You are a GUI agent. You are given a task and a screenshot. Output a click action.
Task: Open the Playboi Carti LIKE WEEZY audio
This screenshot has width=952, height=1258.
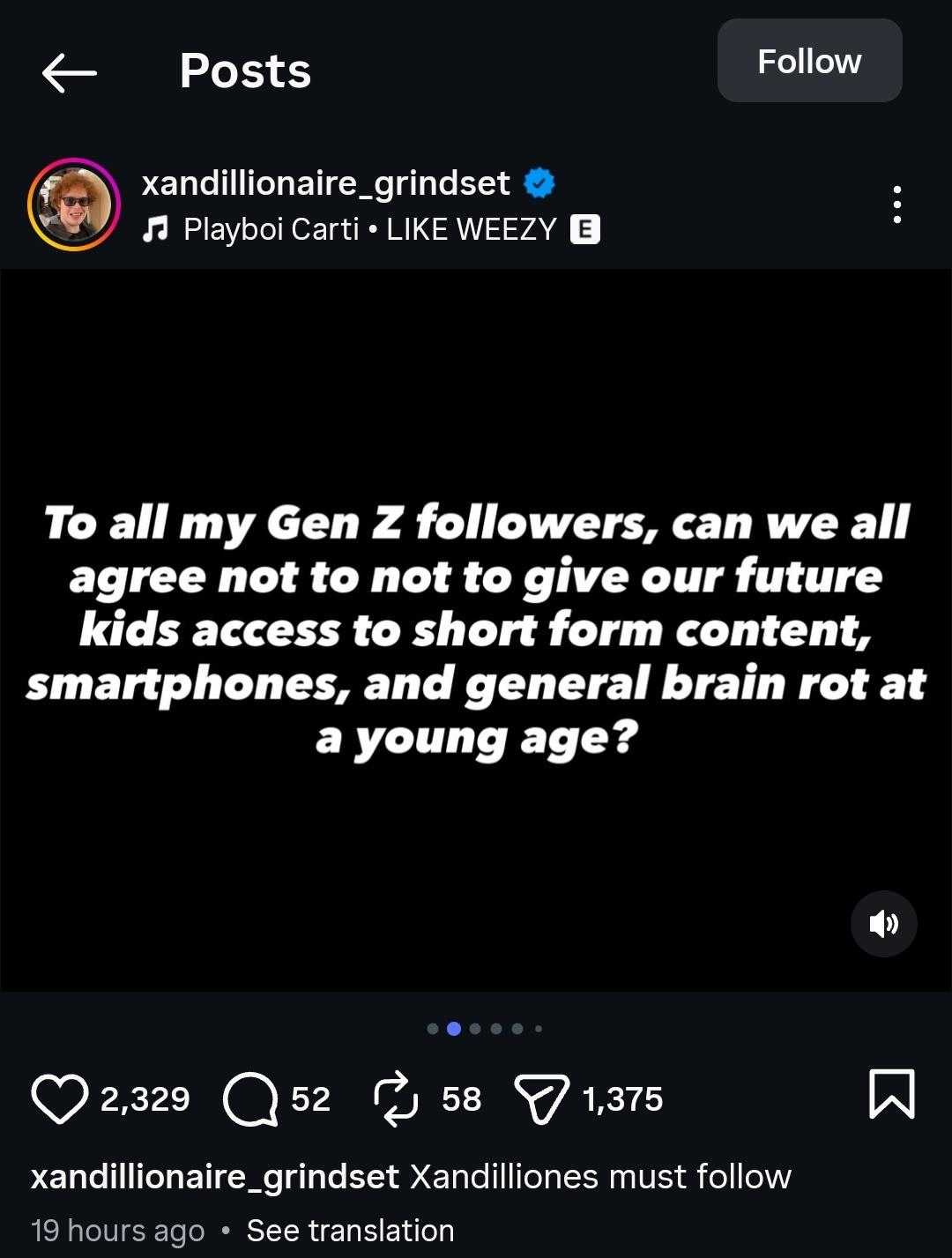(370, 230)
